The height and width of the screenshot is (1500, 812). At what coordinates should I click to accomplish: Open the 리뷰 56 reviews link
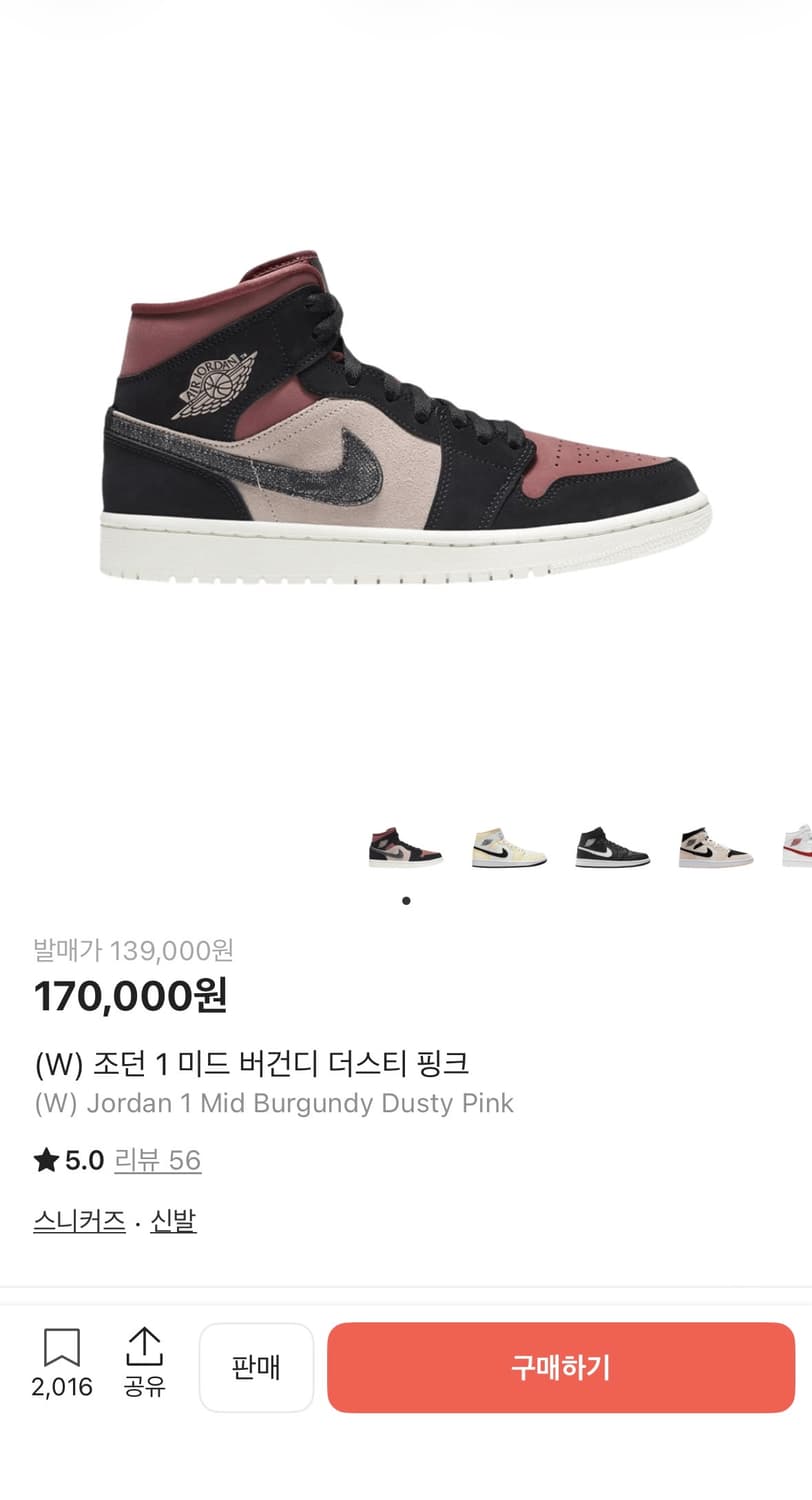point(158,1160)
